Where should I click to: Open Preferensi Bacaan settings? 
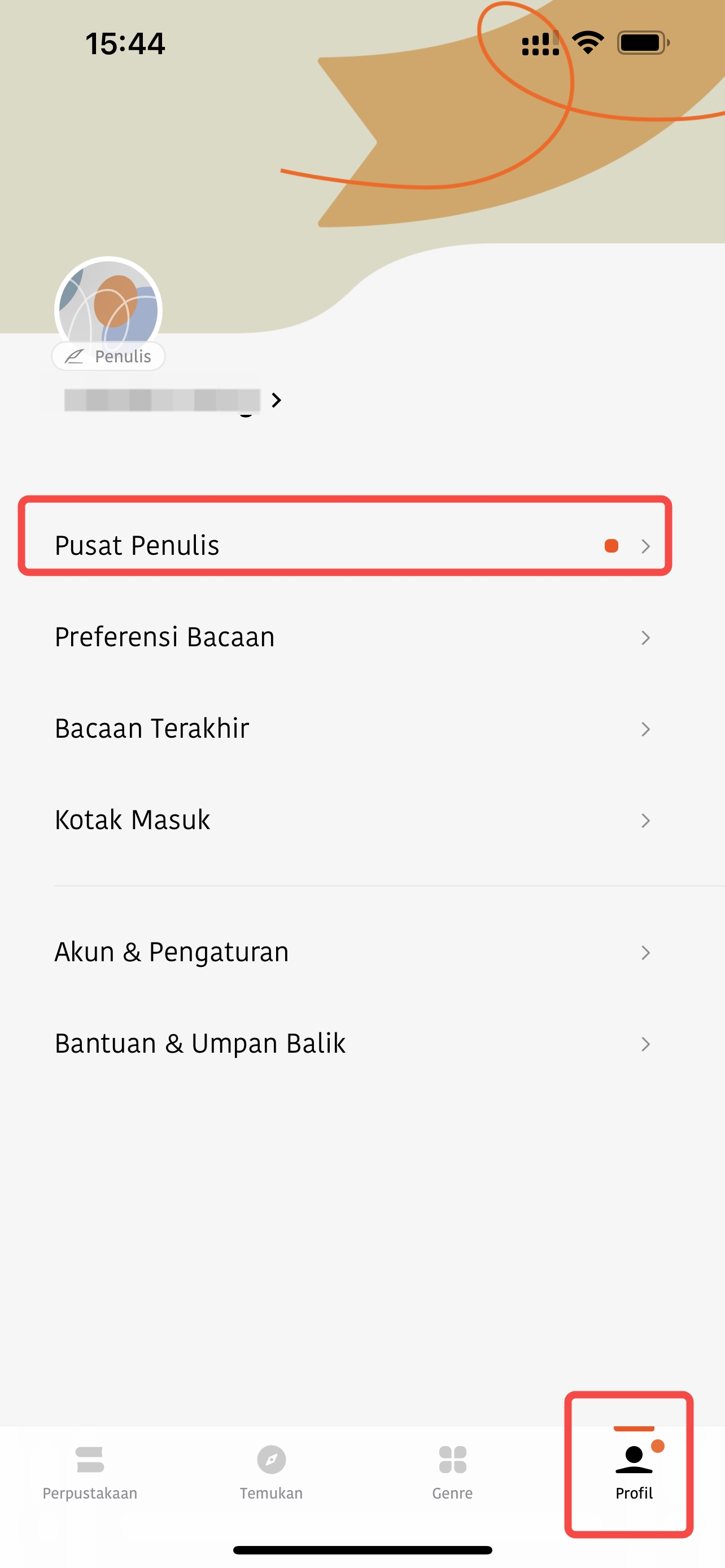(x=353, y=637)
